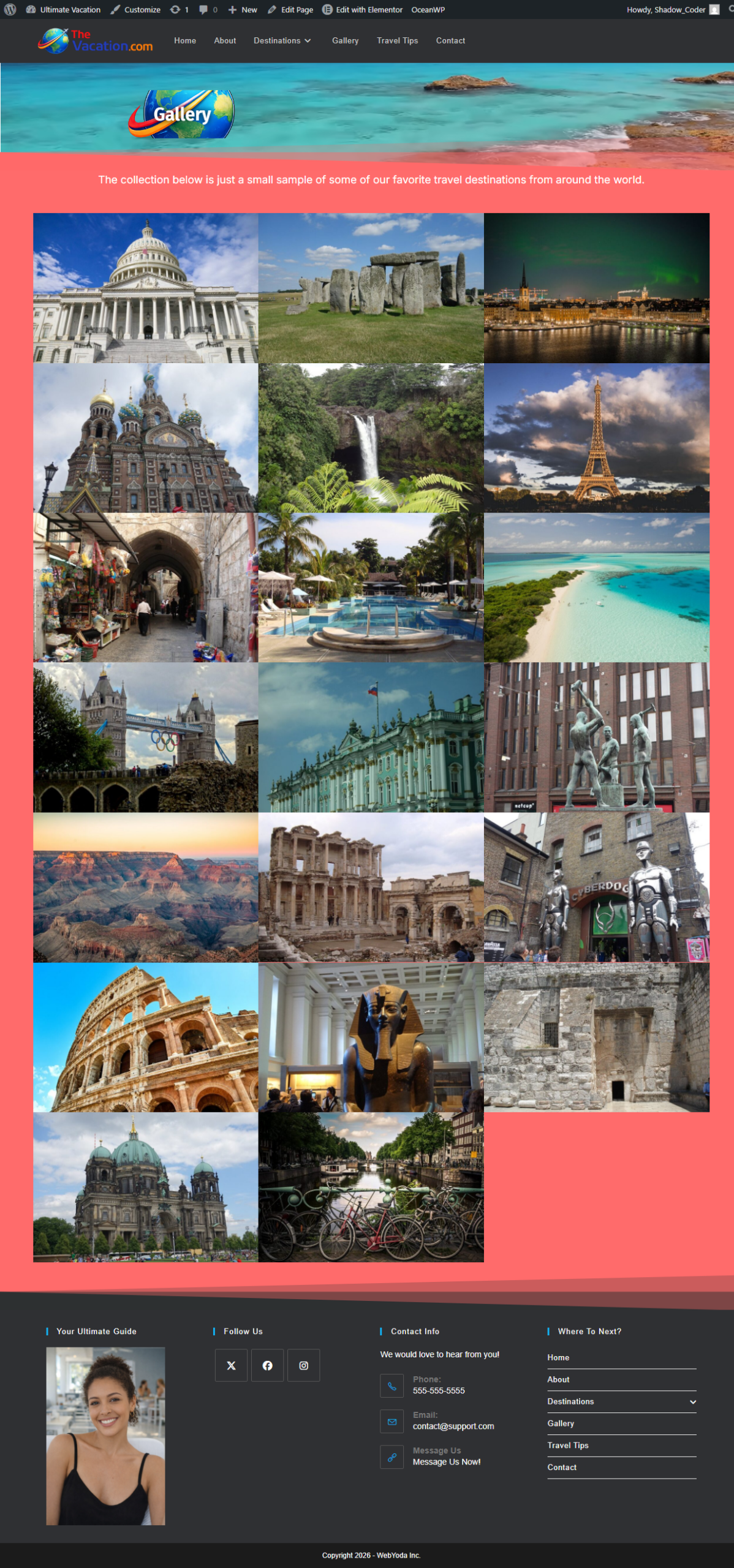Open Travel Tips in the header navigation
The image size is (734, 1568).
(x=397, y=40)
